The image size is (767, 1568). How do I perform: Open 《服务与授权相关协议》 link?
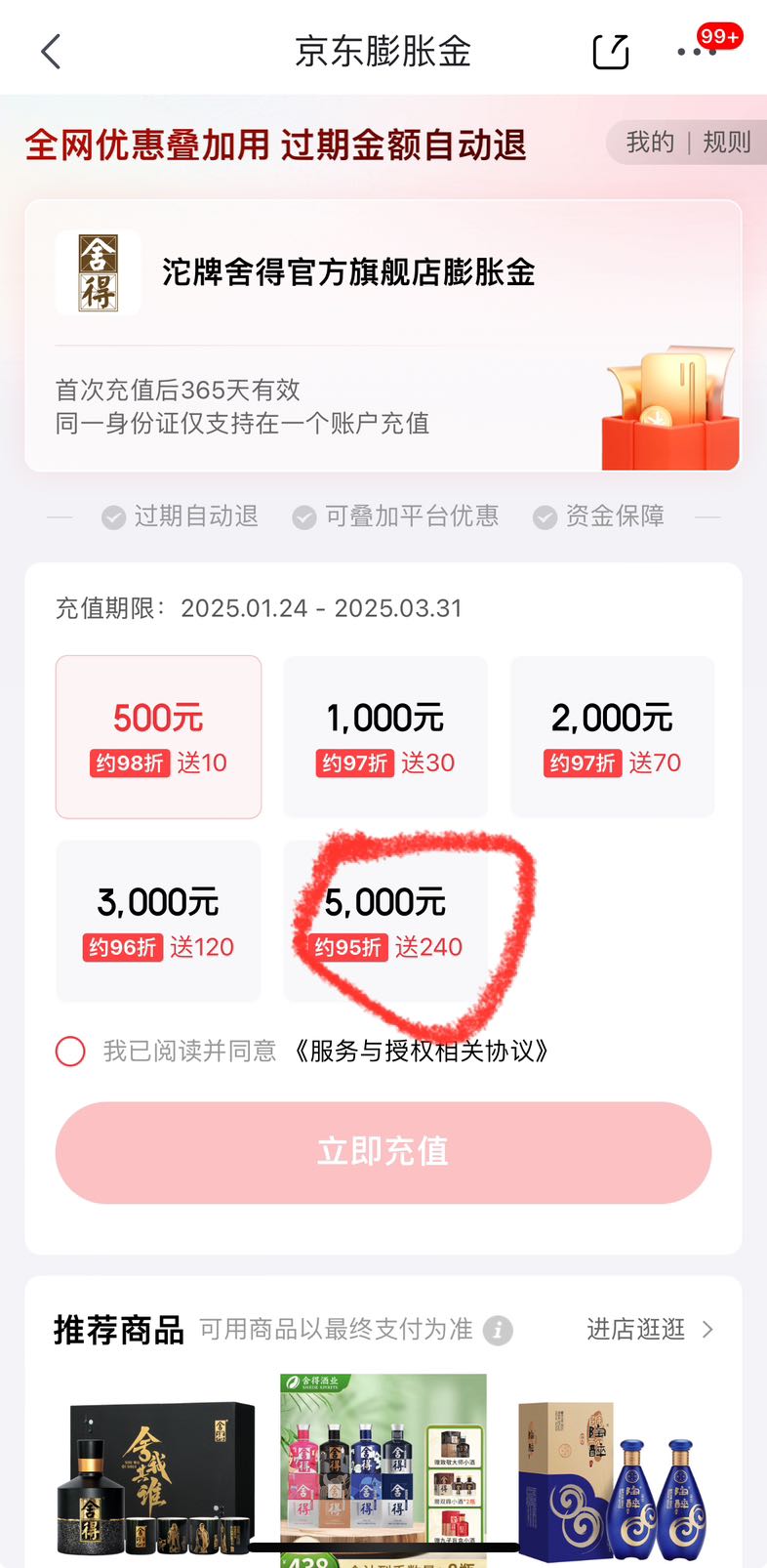click(422, 1052)
